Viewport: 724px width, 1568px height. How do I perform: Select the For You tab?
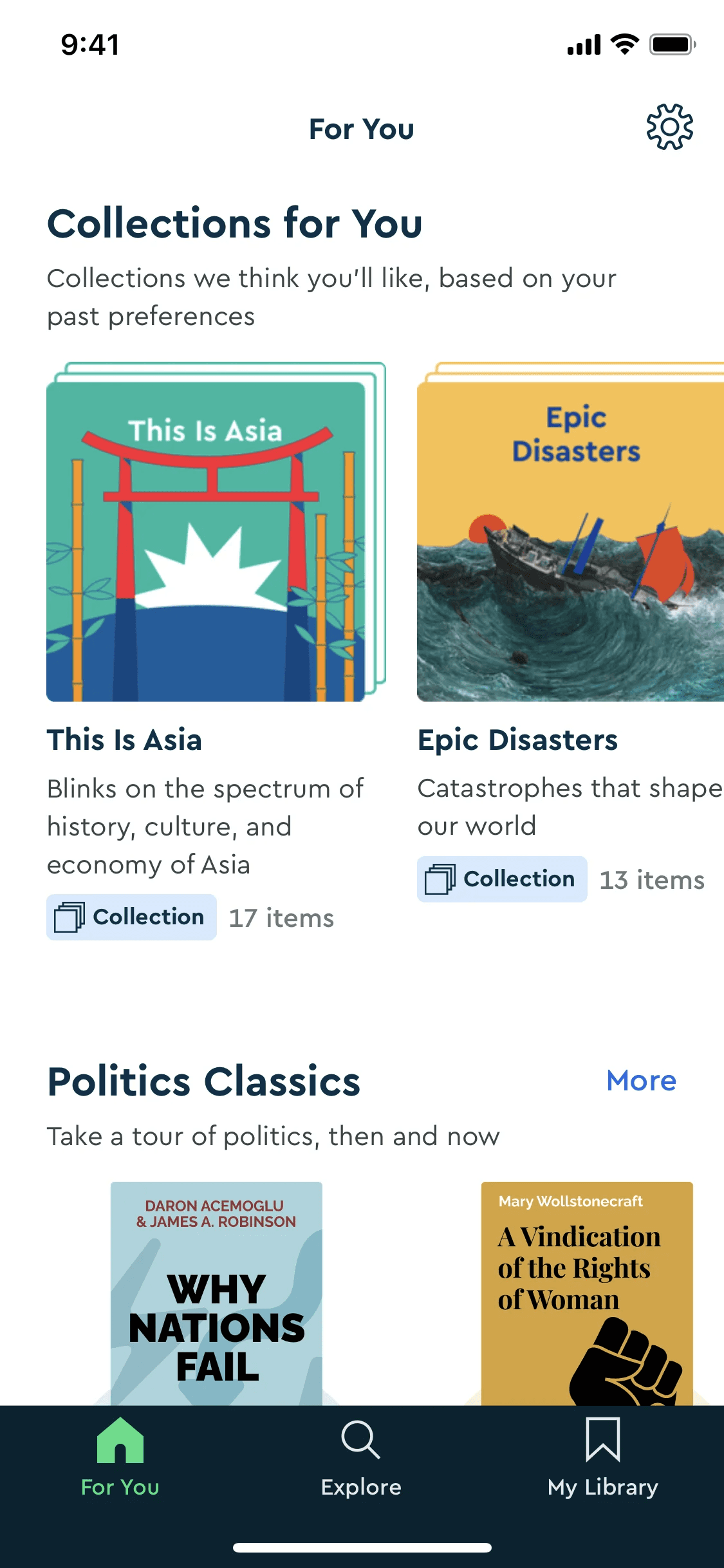(x=120, y=1458)
